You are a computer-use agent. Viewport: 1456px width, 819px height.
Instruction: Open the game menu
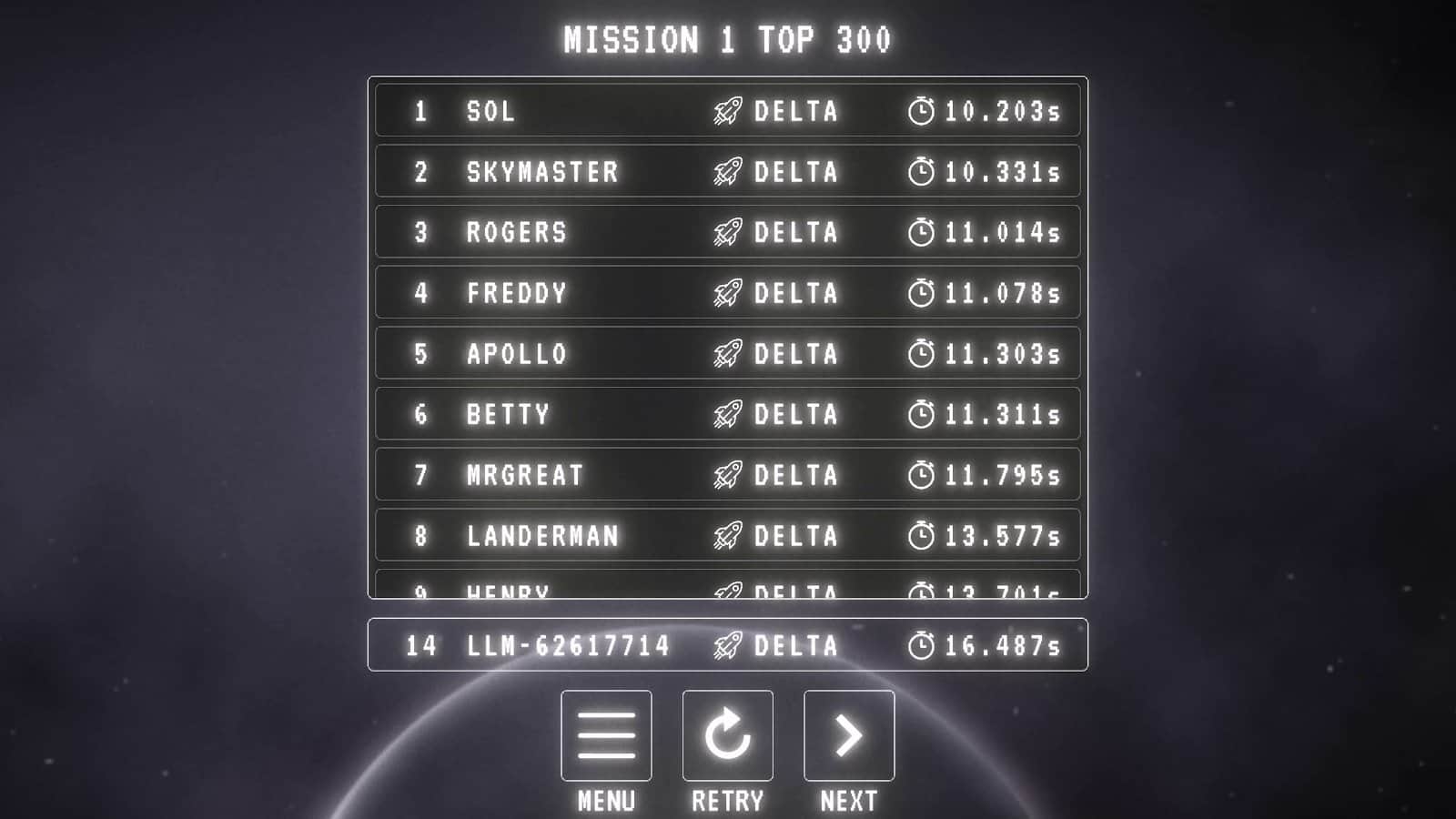click(606, 735)
